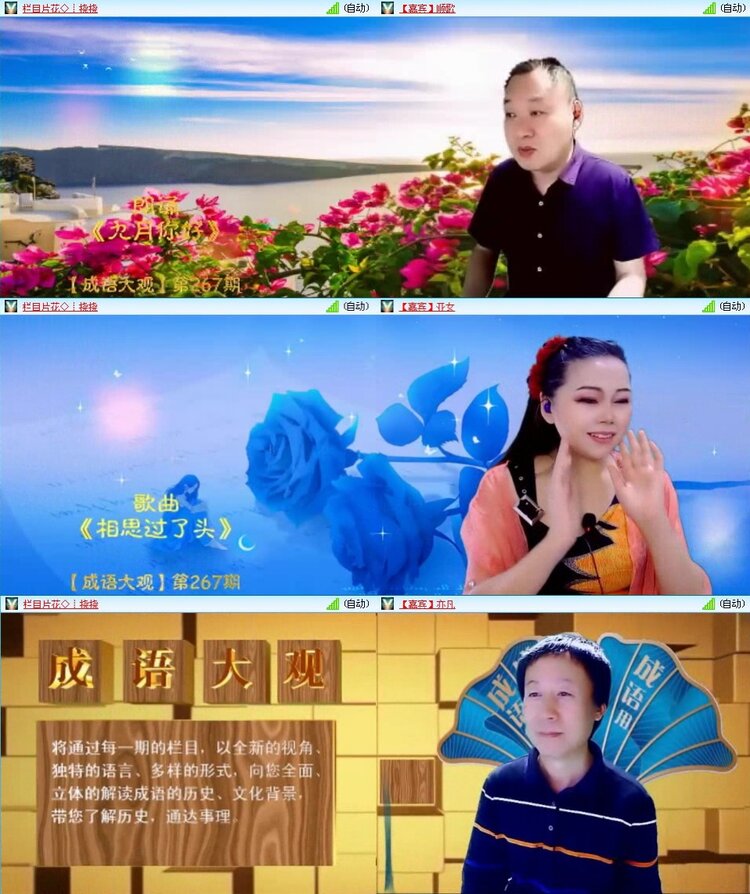Click the green video camera icon beside 栏目片花
The height and width of the screenshot is (894, 750).
click(x=9, y=9)
